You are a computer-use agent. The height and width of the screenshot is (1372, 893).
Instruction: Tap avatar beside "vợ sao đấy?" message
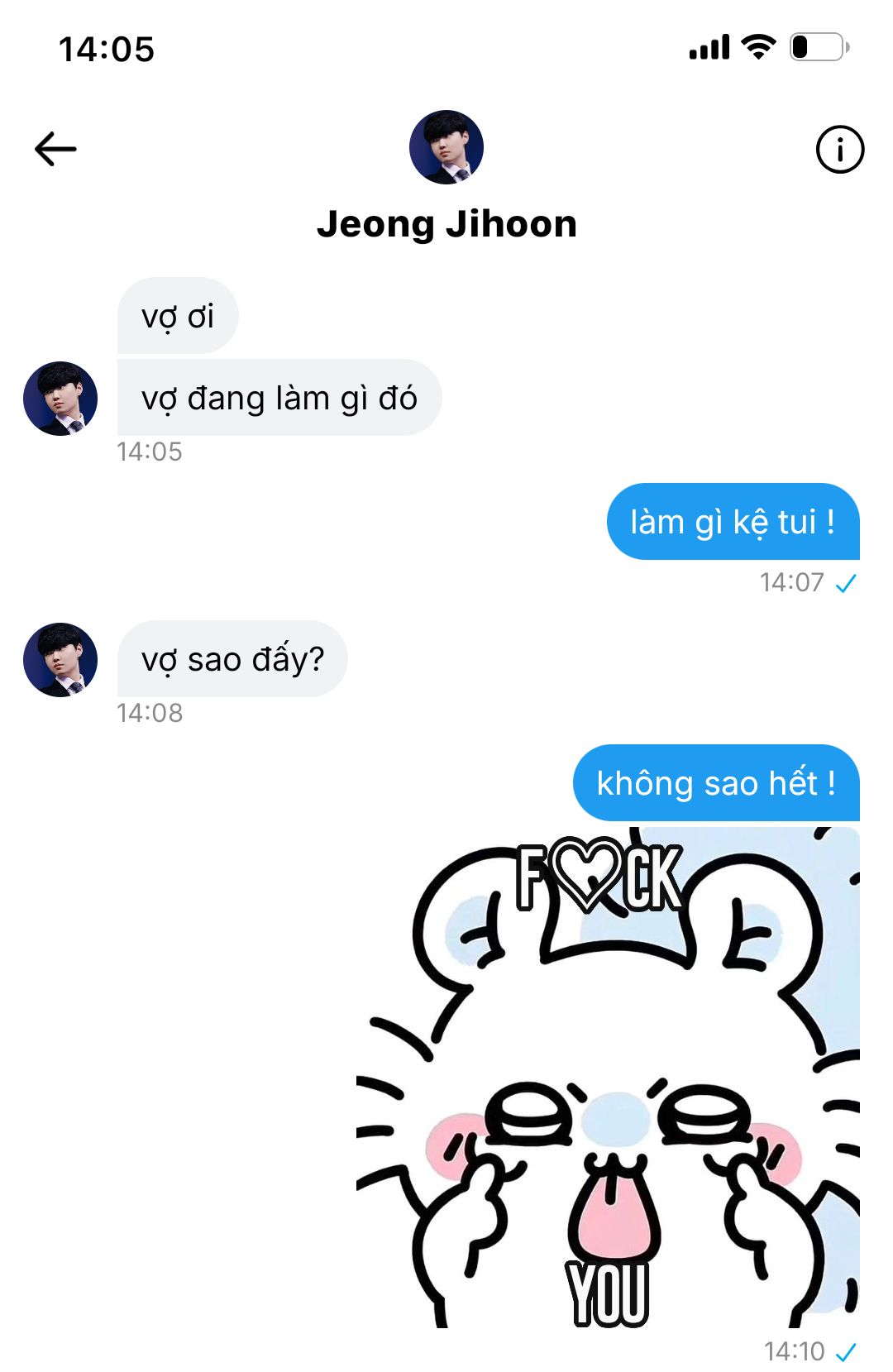[x=60, y=660]
